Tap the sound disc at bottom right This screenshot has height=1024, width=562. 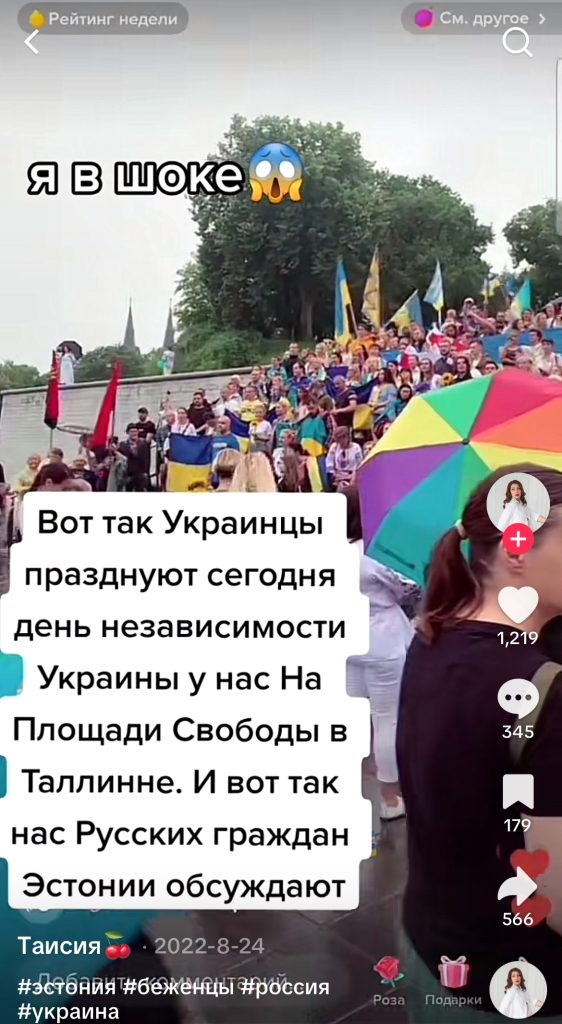click(518, 989)
